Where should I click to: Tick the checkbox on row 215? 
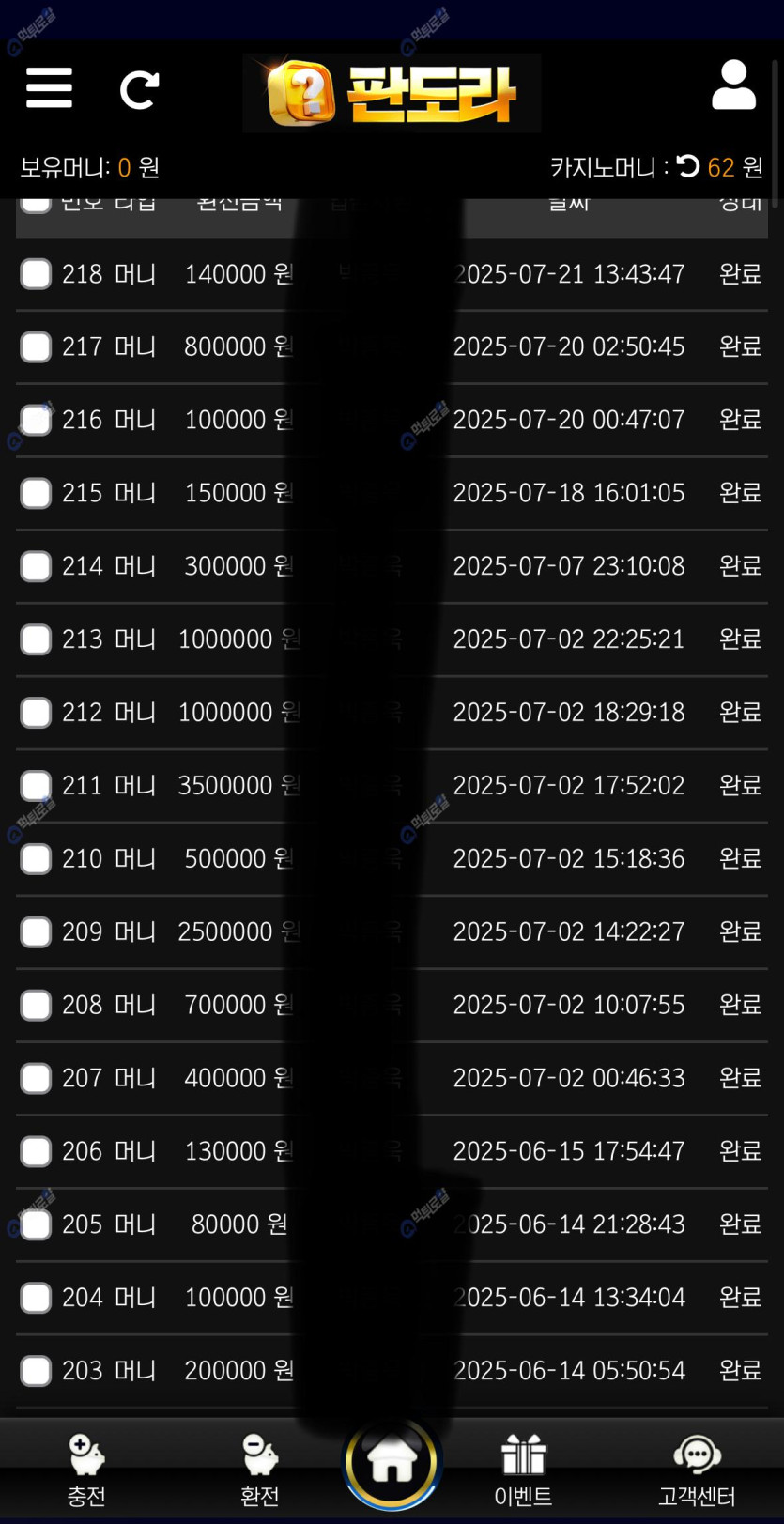point(36,493)
